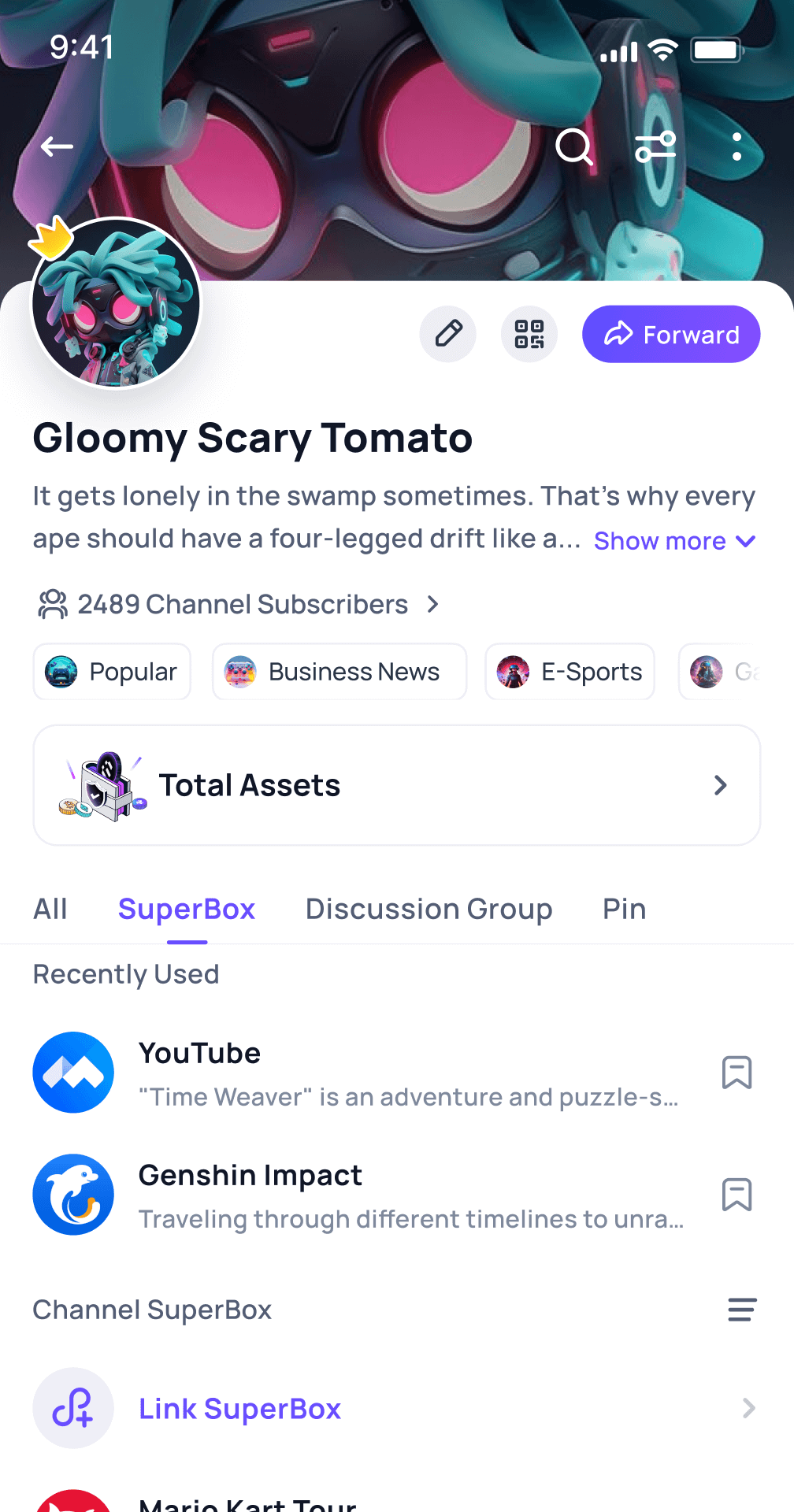
Task: Switch to the Discussion Group tab
Action: click(429, 909)
